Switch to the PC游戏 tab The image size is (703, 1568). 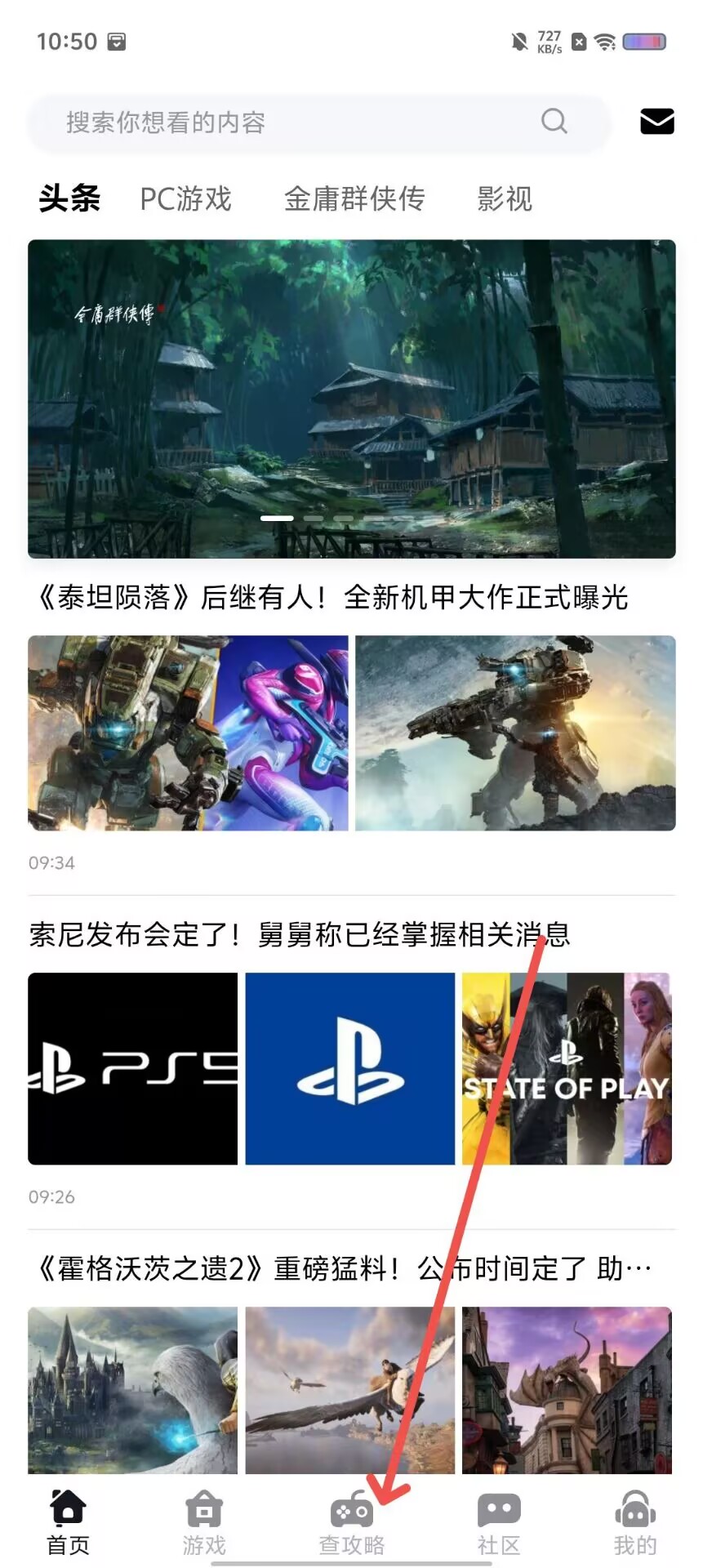pos(186,198)
